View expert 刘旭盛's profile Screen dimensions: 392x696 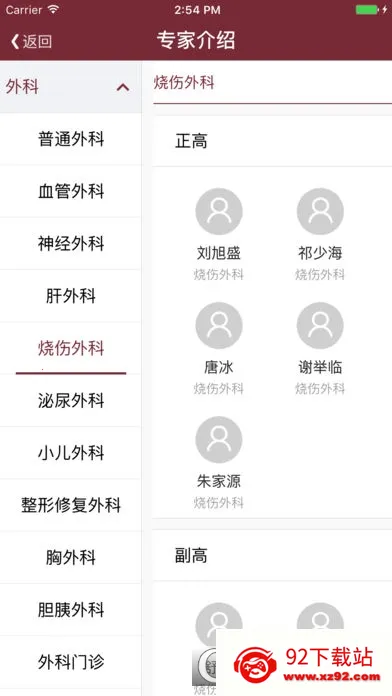tap(219, 235)
